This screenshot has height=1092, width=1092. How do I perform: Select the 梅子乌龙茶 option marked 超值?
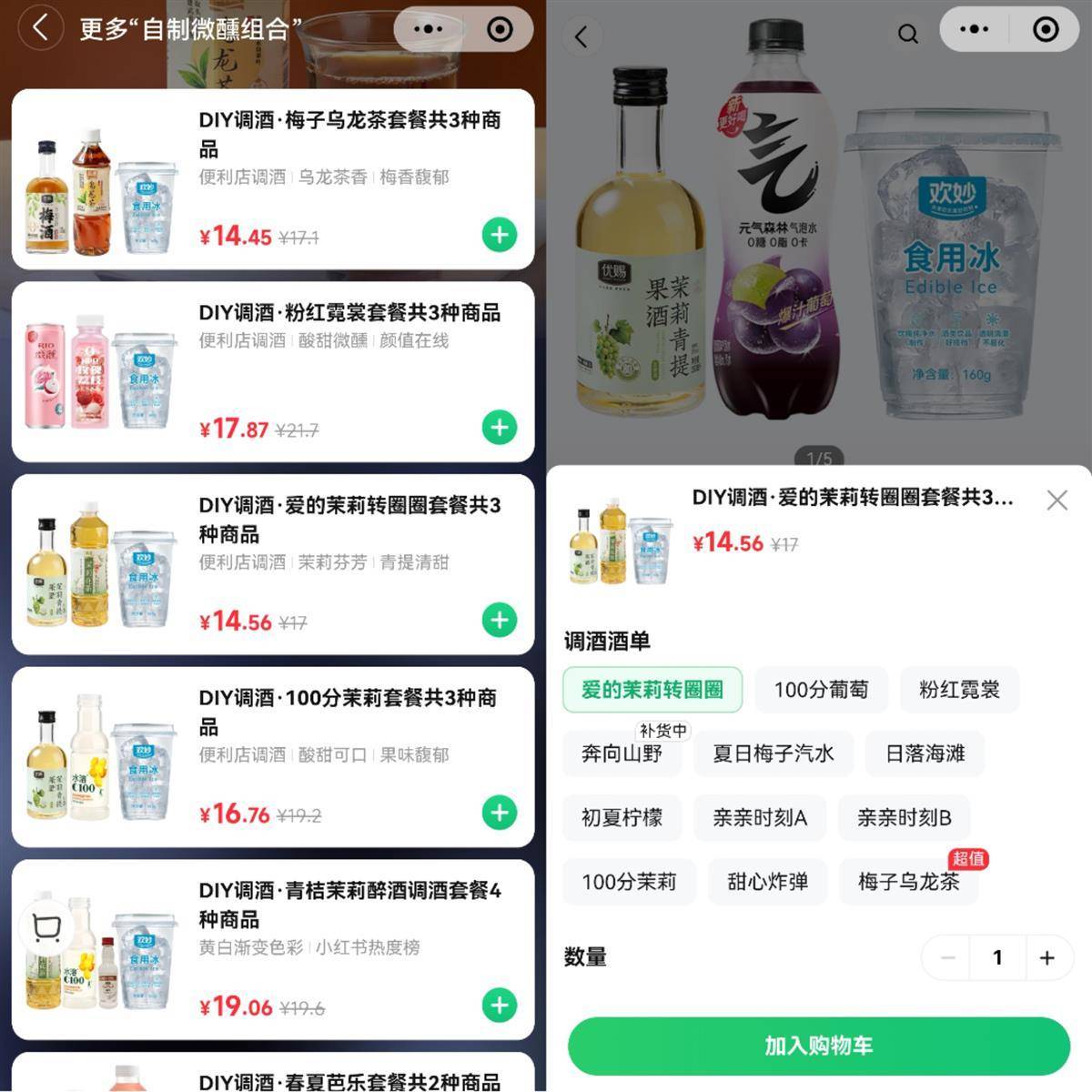[x=908, y=881]
